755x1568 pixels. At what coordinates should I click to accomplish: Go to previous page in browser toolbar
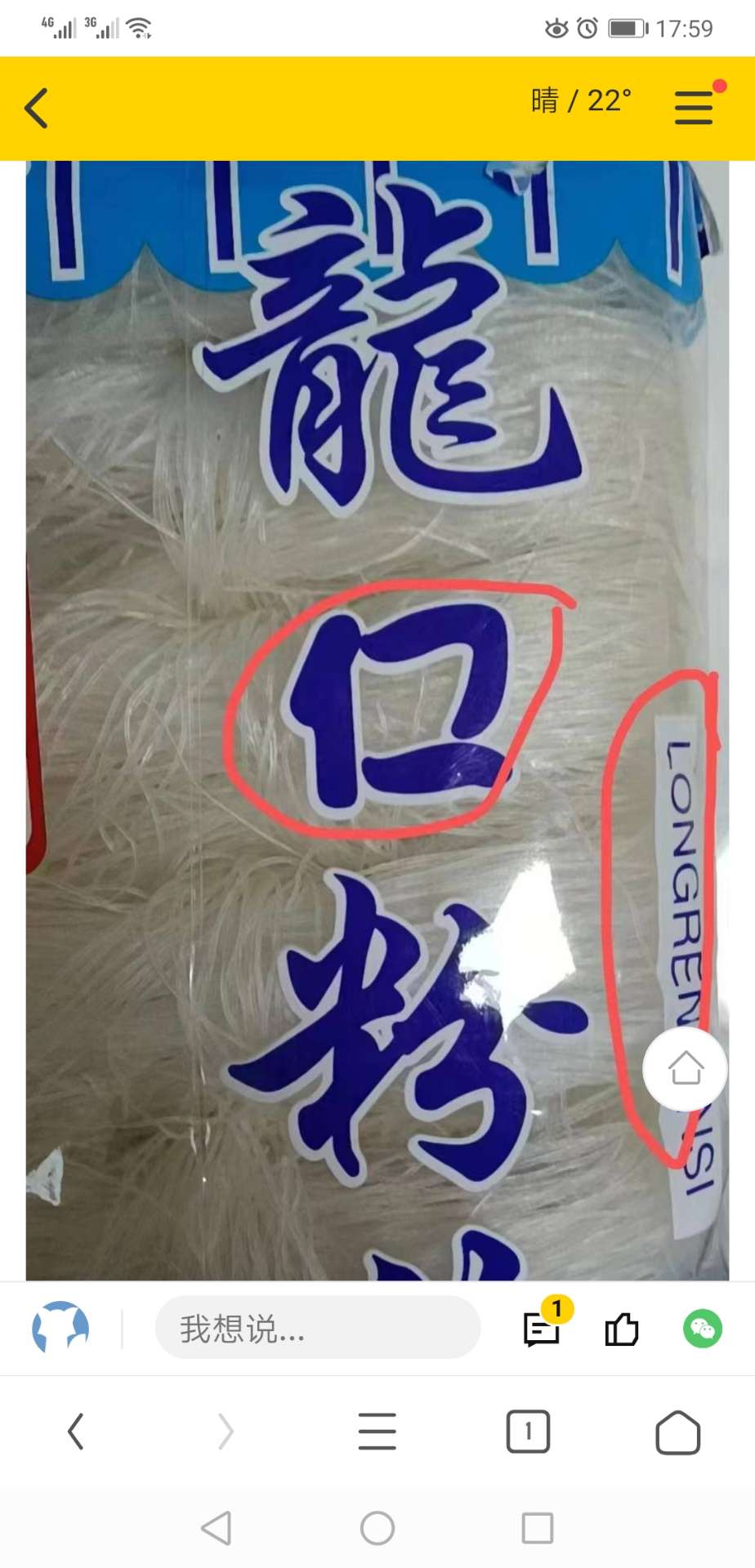click(76, 1432)
